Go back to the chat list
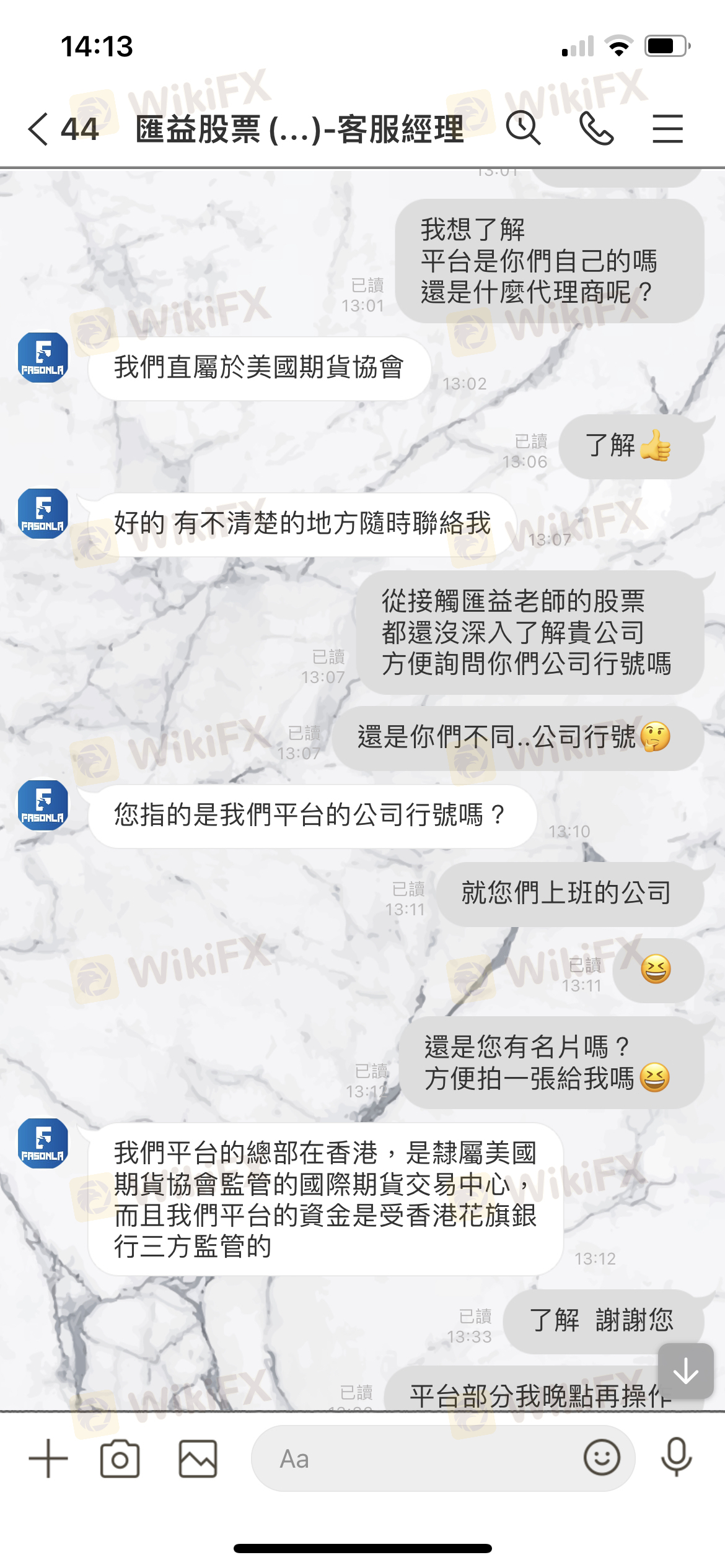725x1568 pixels. pyautogui.click(x=39, y=129)
